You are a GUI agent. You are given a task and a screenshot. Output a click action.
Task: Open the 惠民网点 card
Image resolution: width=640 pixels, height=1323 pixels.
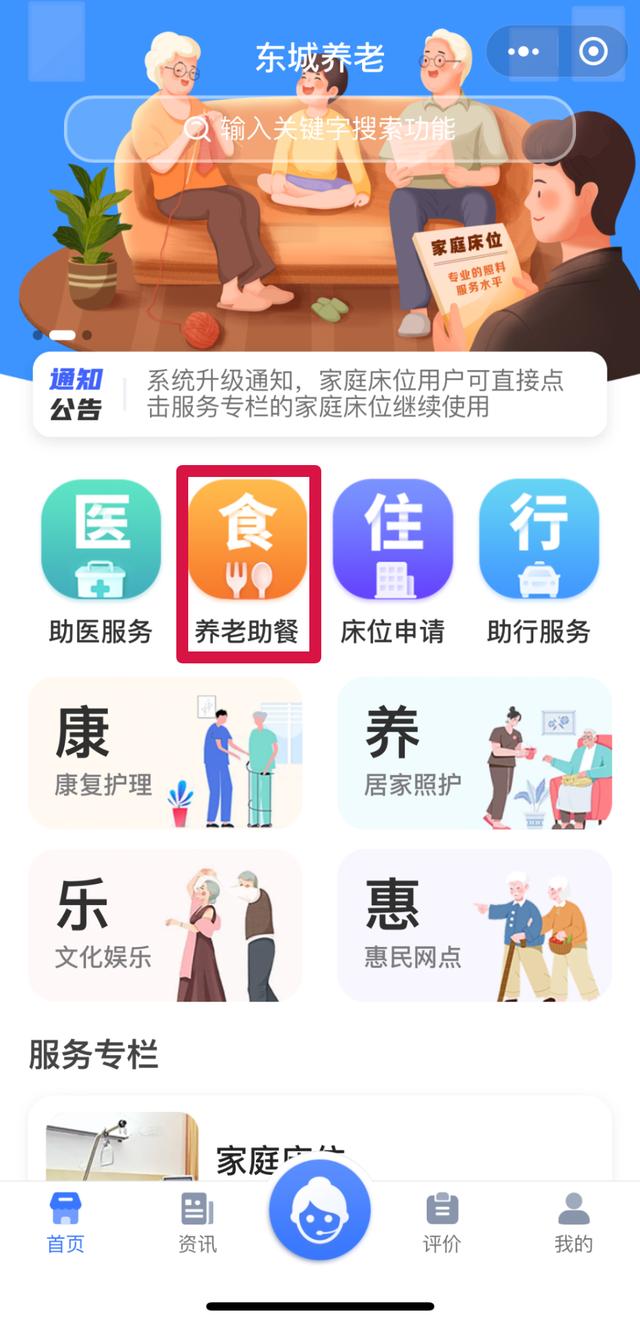(x=474, y=925)
